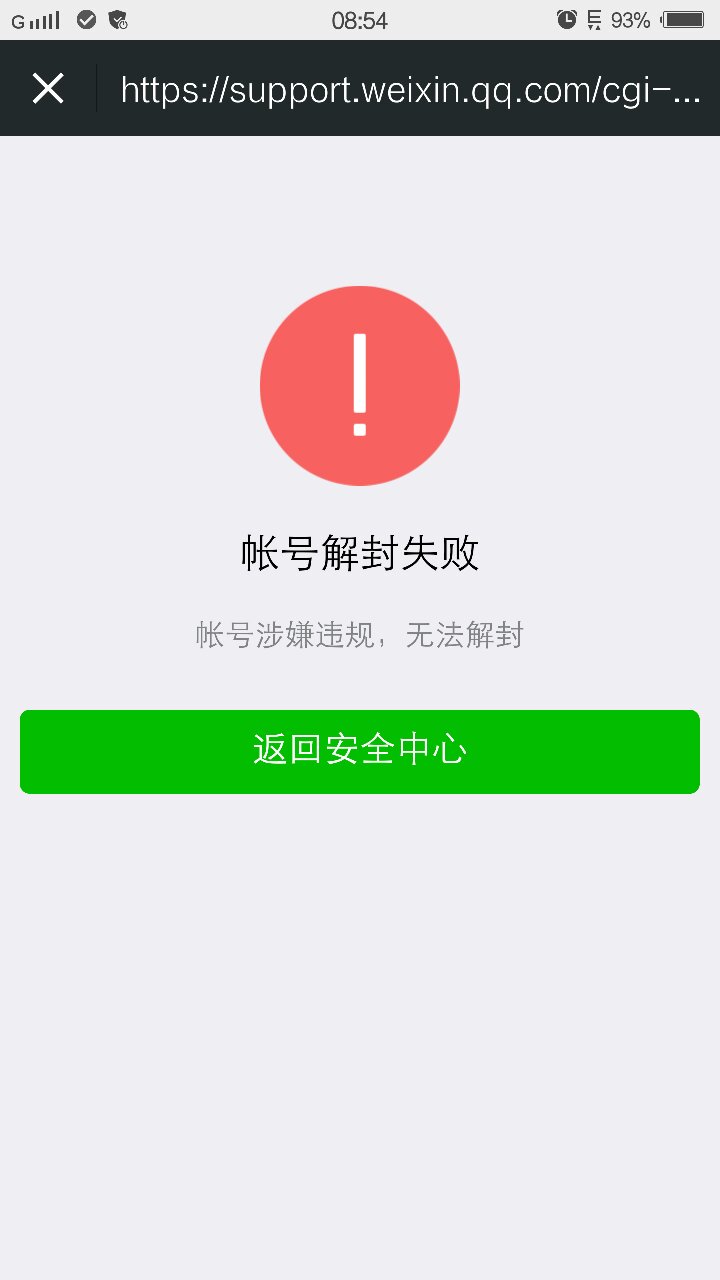Tap the phone guard shield icon
720x1280 pixels.
pos(118,18)
